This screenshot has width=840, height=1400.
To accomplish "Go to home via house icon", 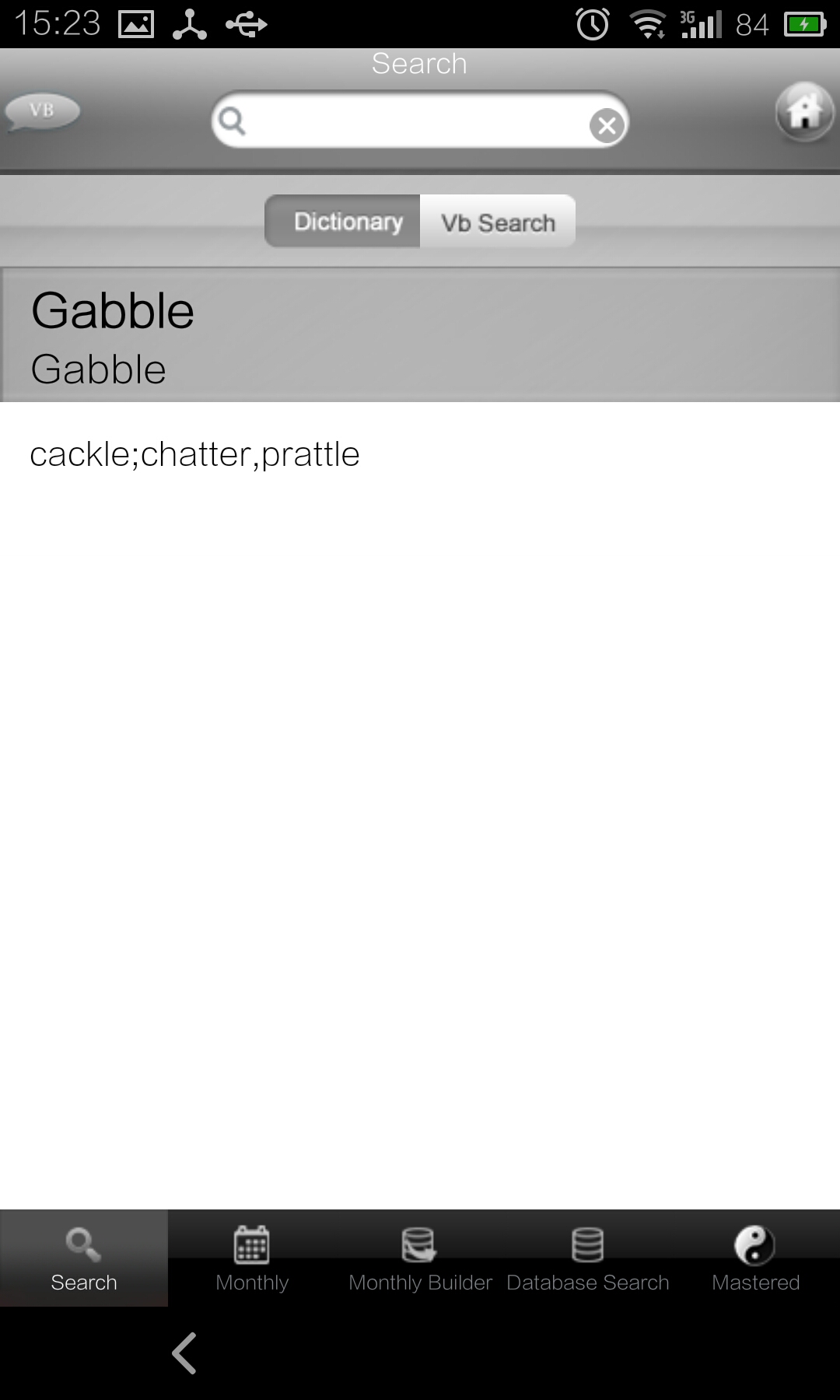I will [804, 112].
